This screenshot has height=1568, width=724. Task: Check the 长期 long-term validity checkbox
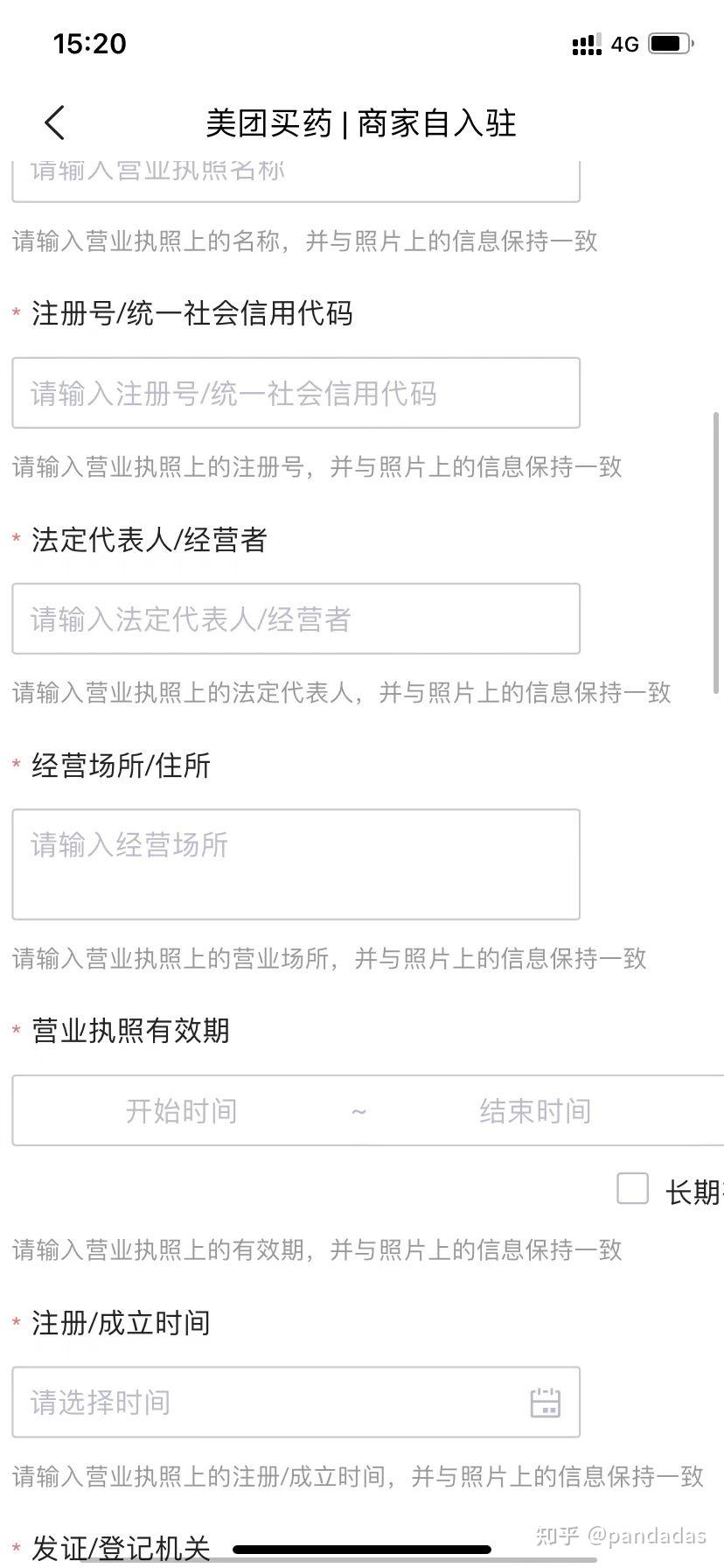(x=632, y=1189)
